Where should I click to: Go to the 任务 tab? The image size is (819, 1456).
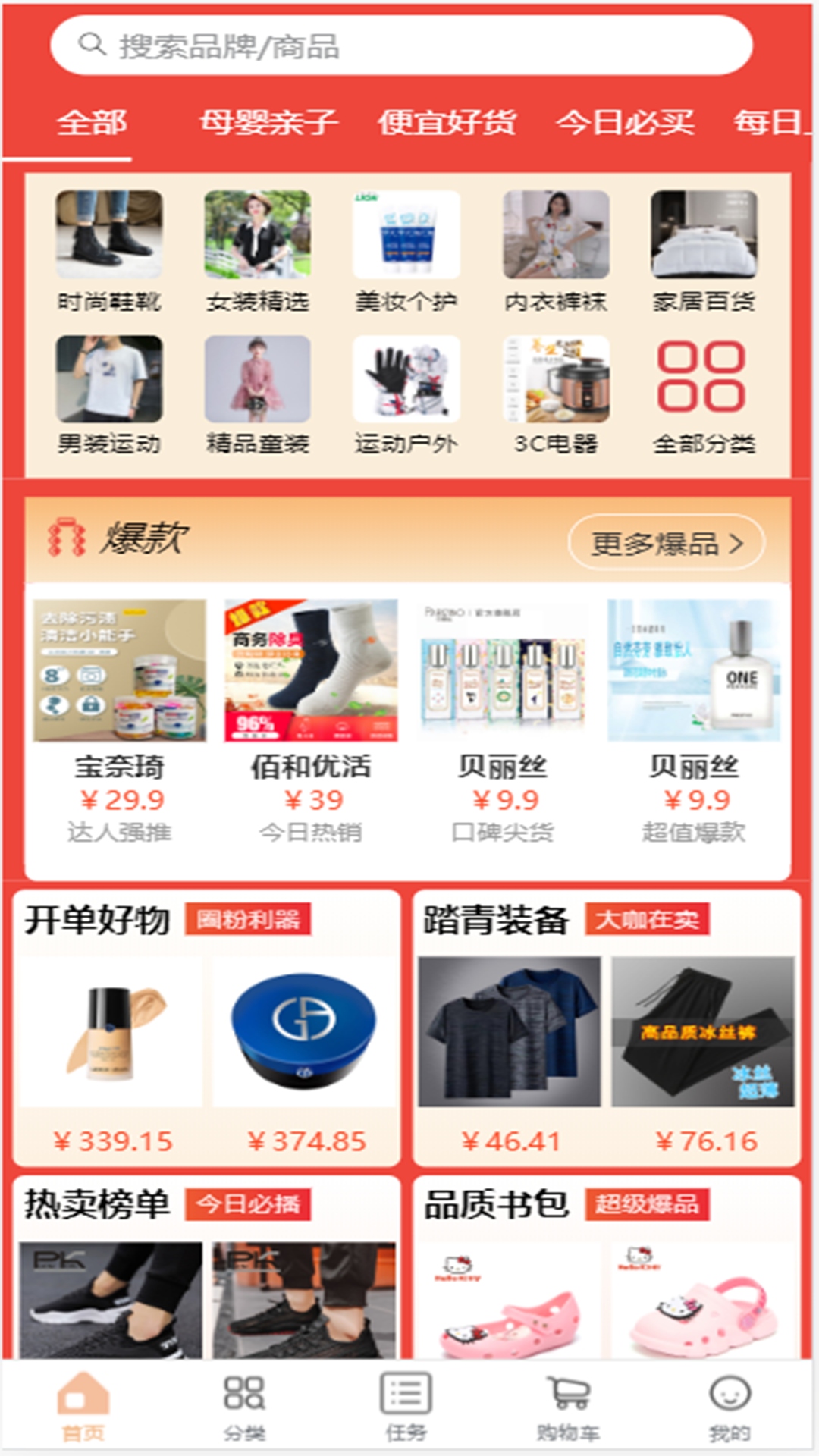406,1407
